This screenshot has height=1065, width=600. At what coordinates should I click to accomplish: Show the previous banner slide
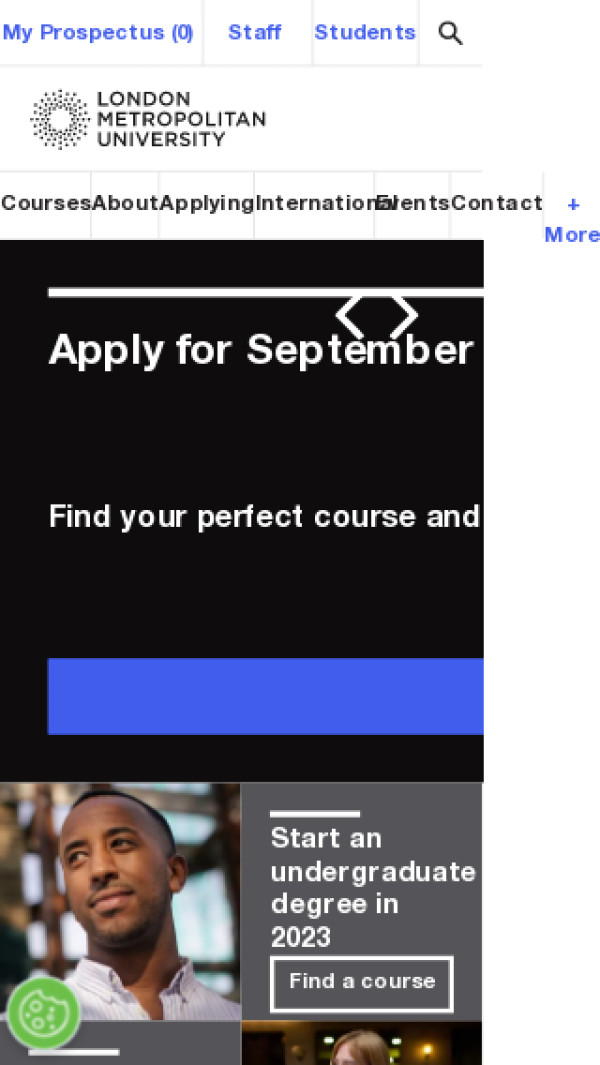tap(350, 316)
